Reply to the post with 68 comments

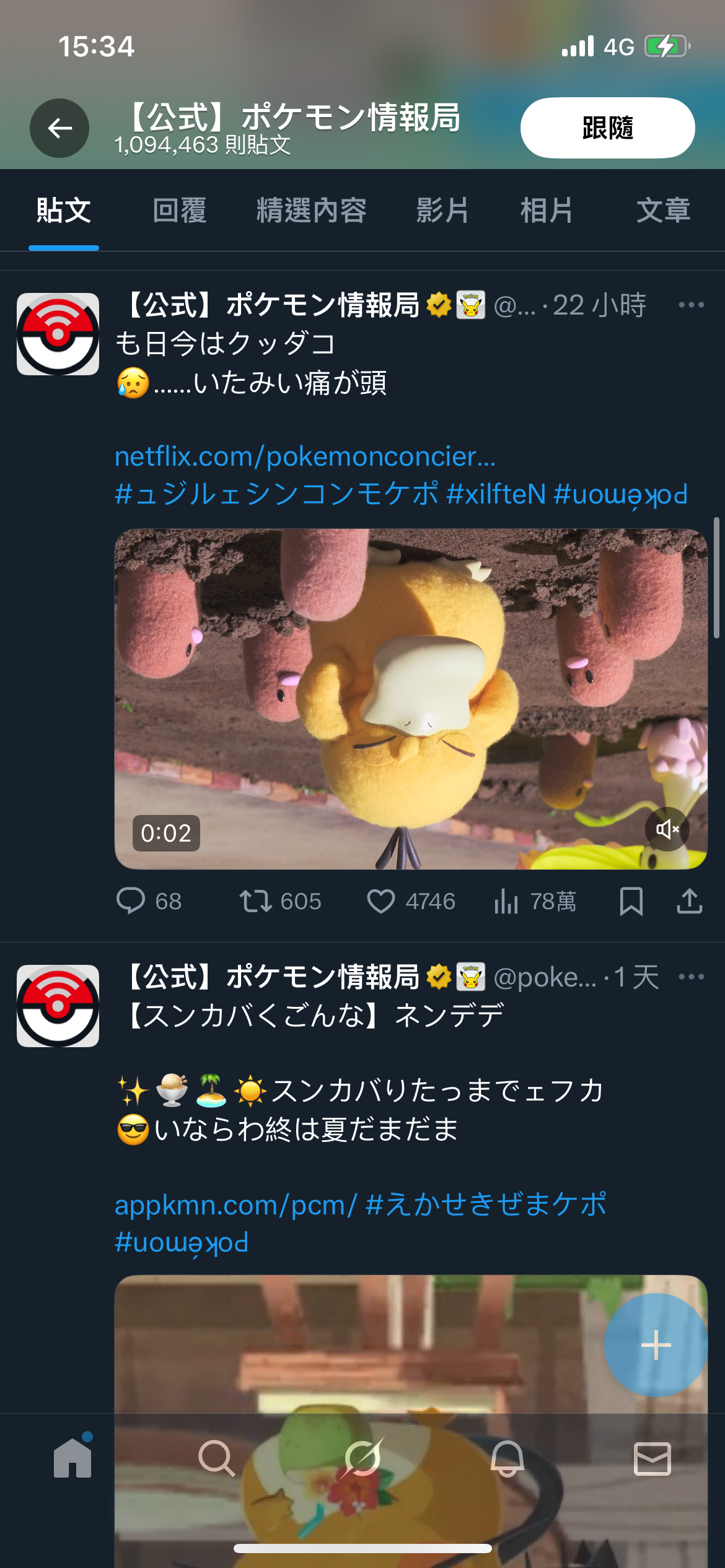click(131, 901)
